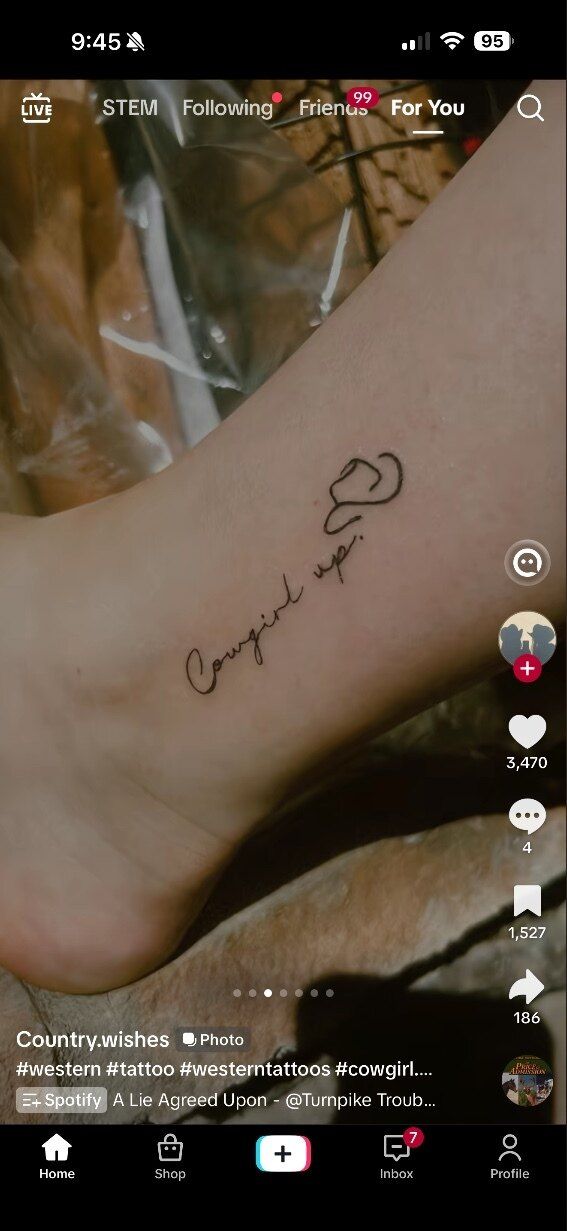Switch to the STEM feed
The image size is (567, 1231).
tap(130, 107)
